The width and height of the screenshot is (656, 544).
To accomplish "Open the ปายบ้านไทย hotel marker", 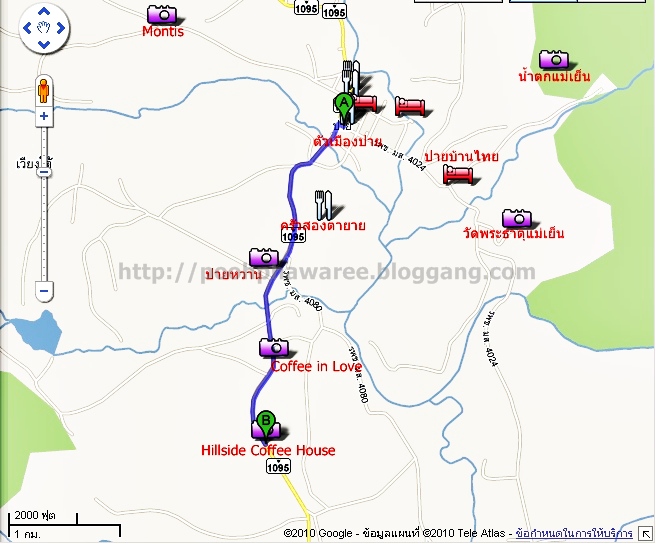I will (459, 174).
